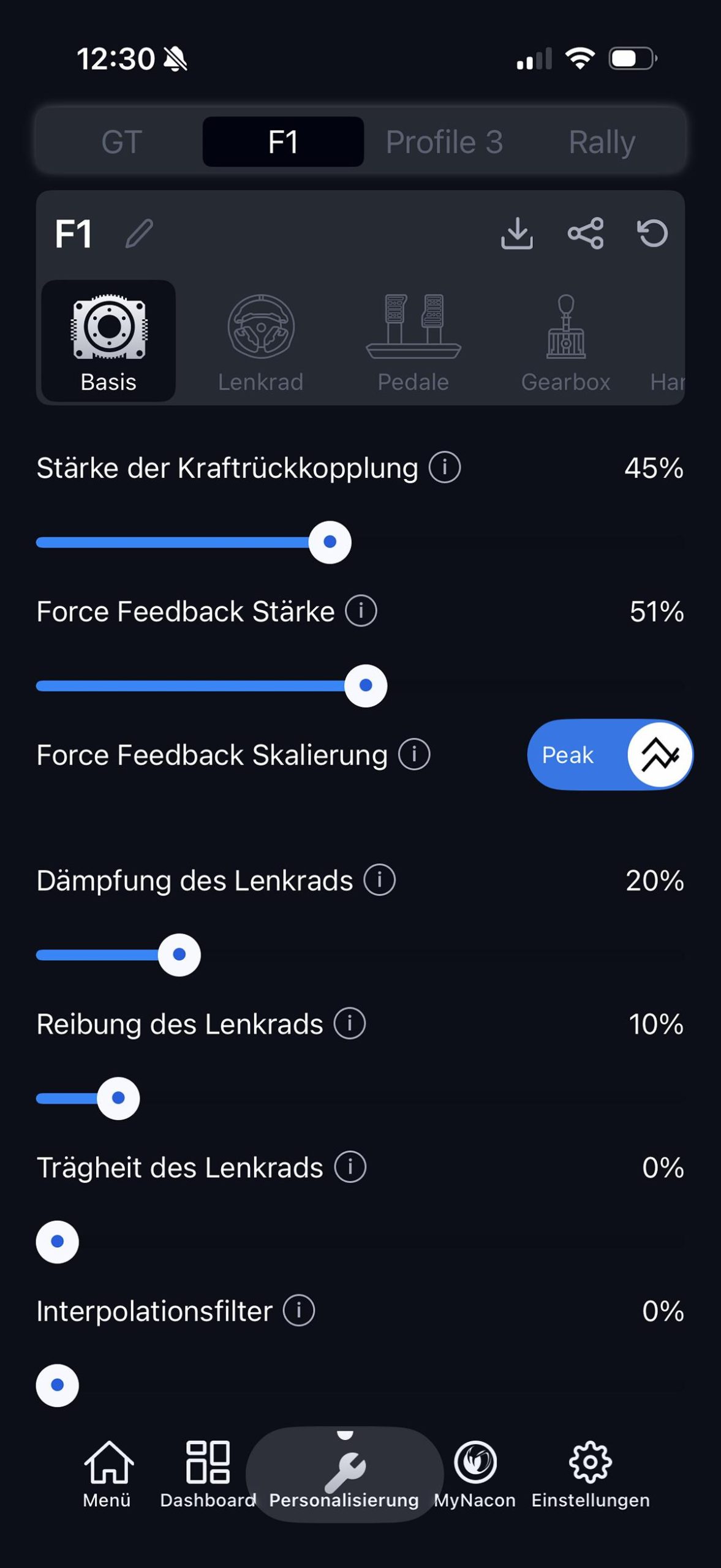
Task: Open the Gearbox settings section
Action: click(566, 342)
